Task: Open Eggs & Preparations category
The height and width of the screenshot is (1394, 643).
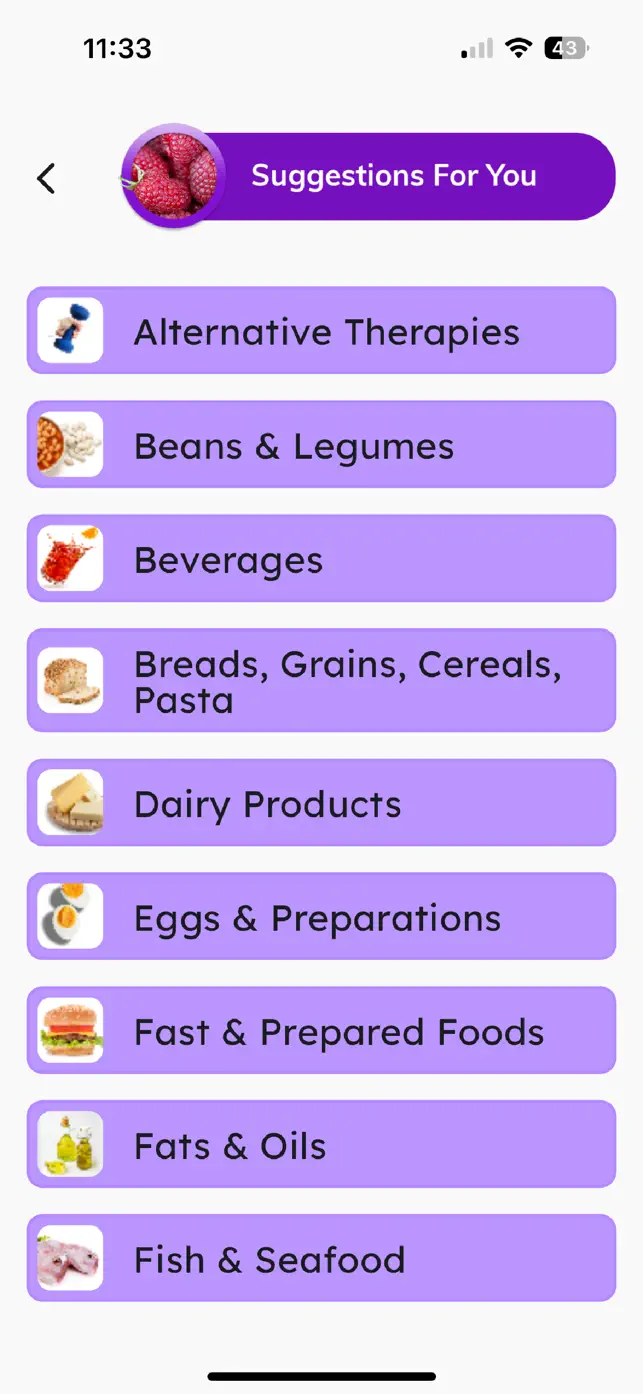Action: tap(321, 917)
